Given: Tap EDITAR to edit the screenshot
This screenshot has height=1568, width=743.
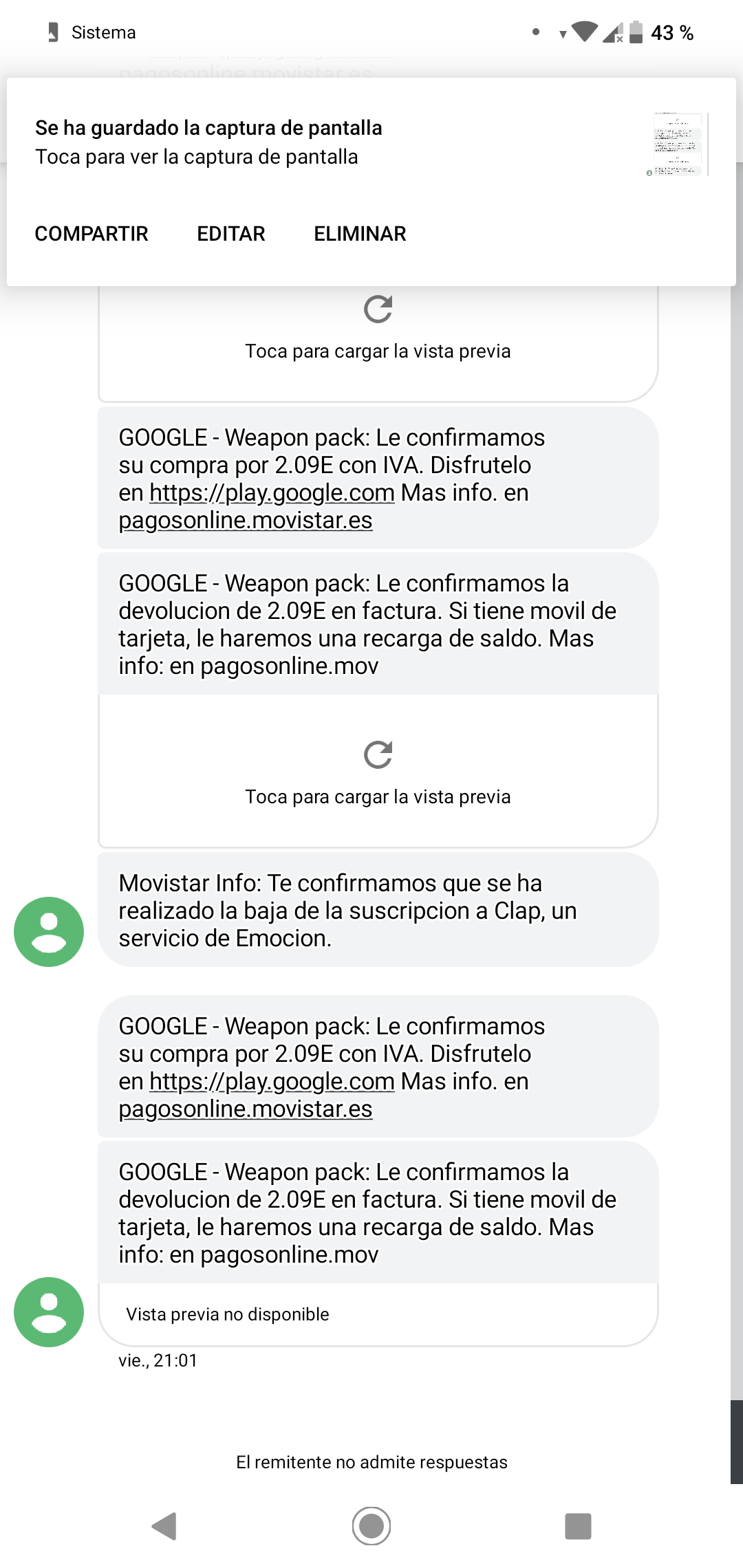Looking at the screenshot, I should 230,233.
